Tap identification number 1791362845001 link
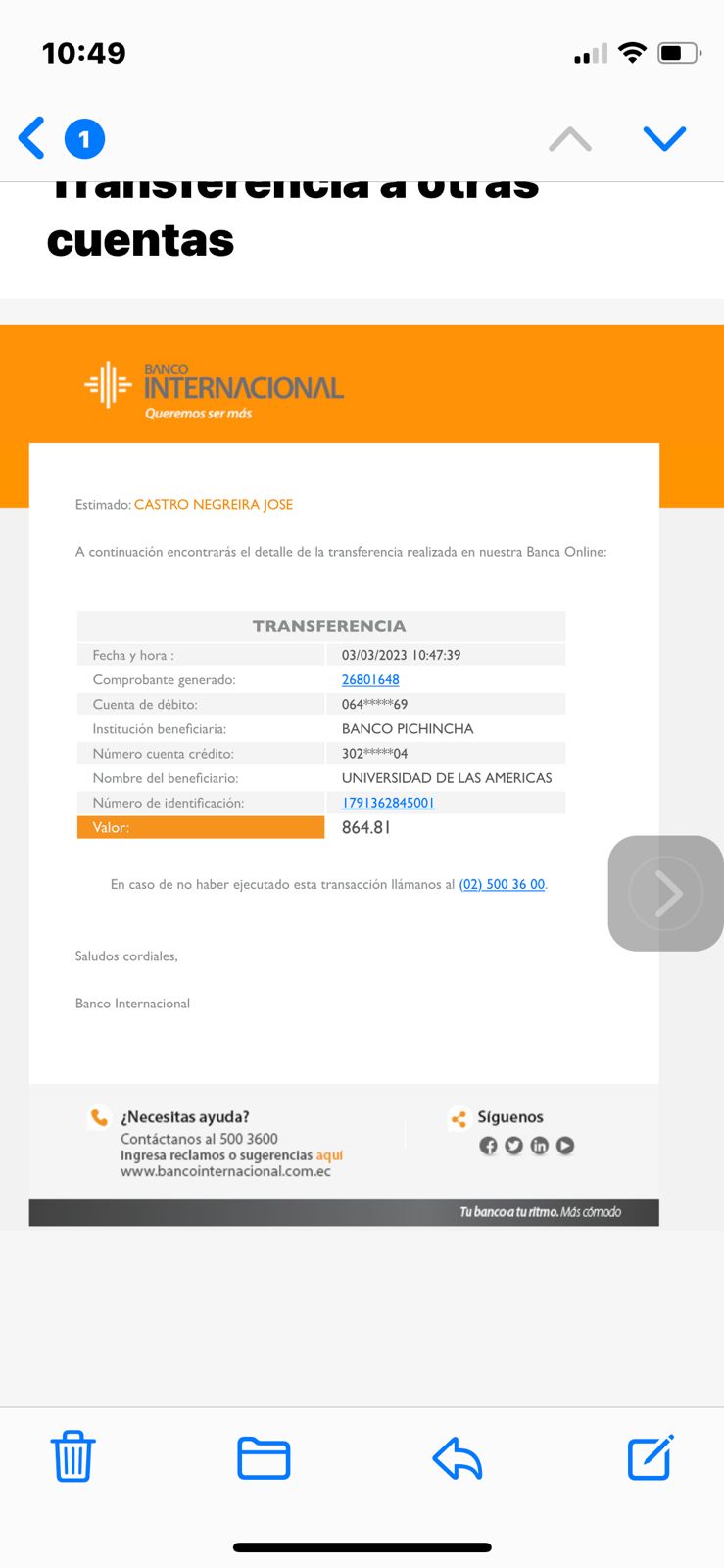The height and width of the screenshot is (1568, 724). 388,803
